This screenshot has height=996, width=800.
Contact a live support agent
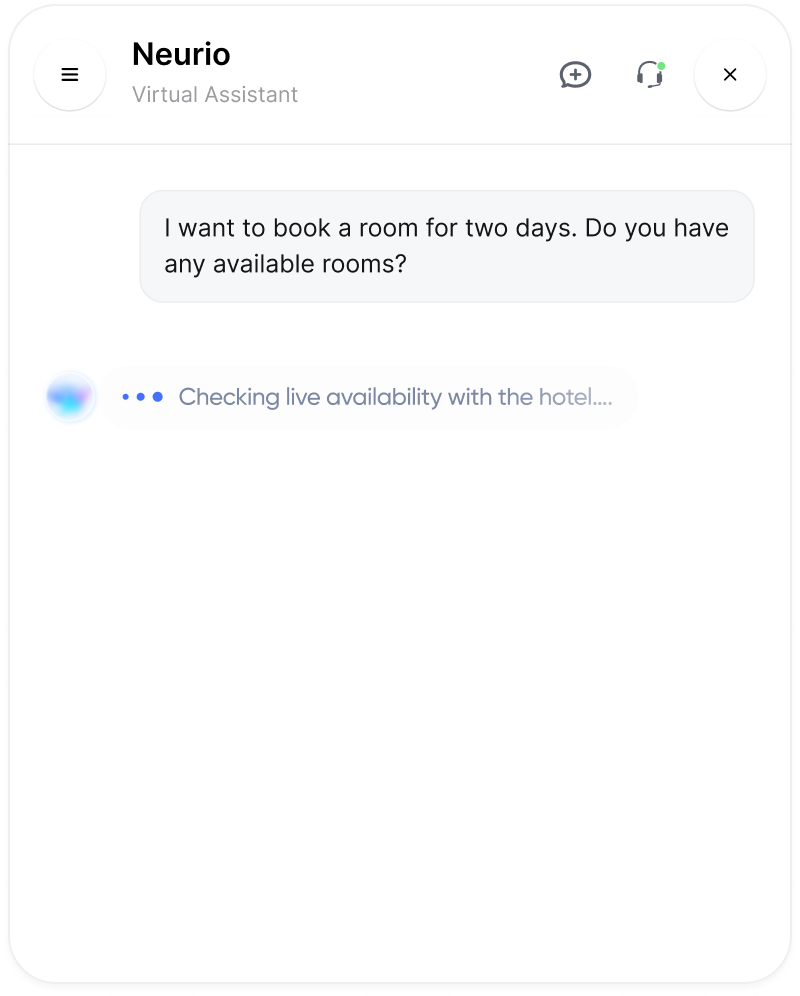[x=650, y=75]
